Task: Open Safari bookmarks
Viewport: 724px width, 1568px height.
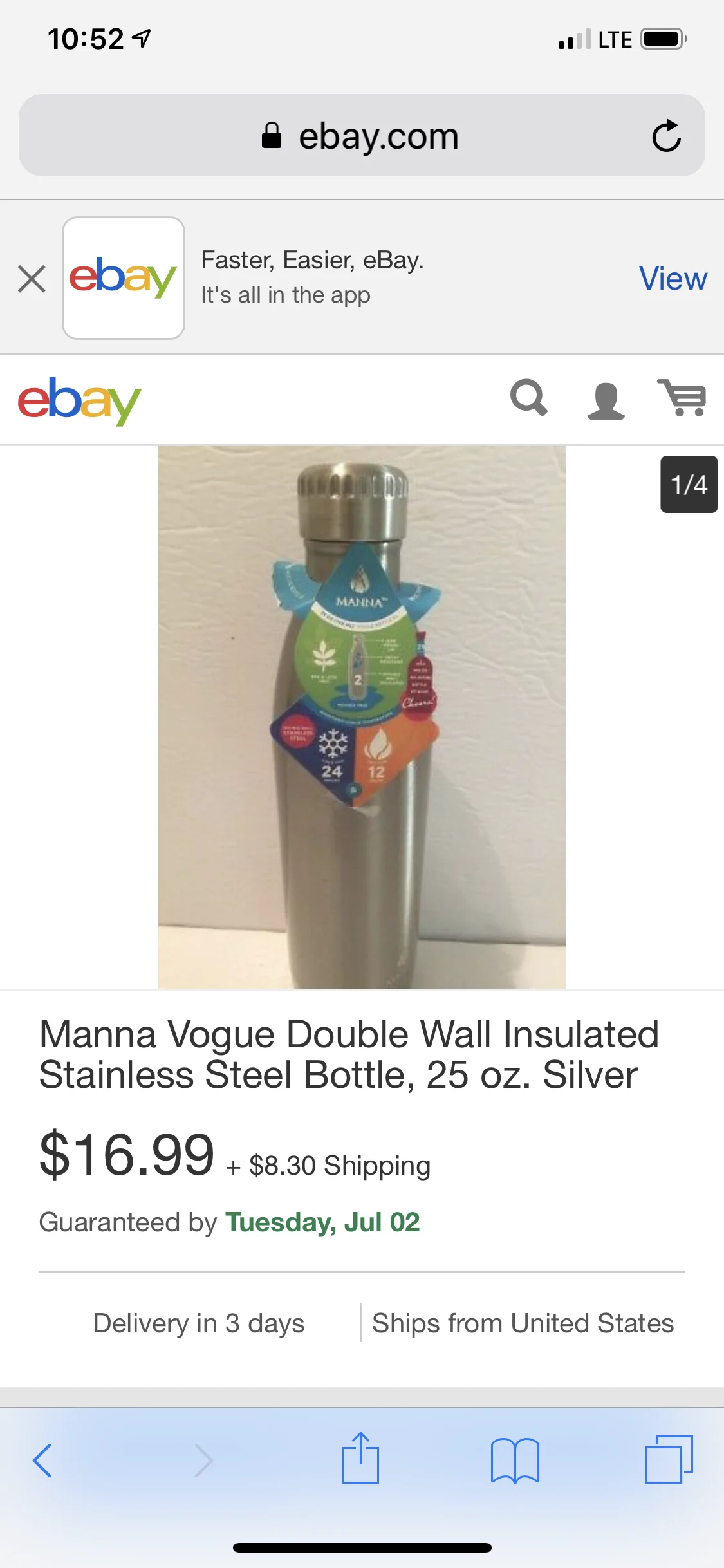Action: pyautogui.click(x=515, y=1460)
